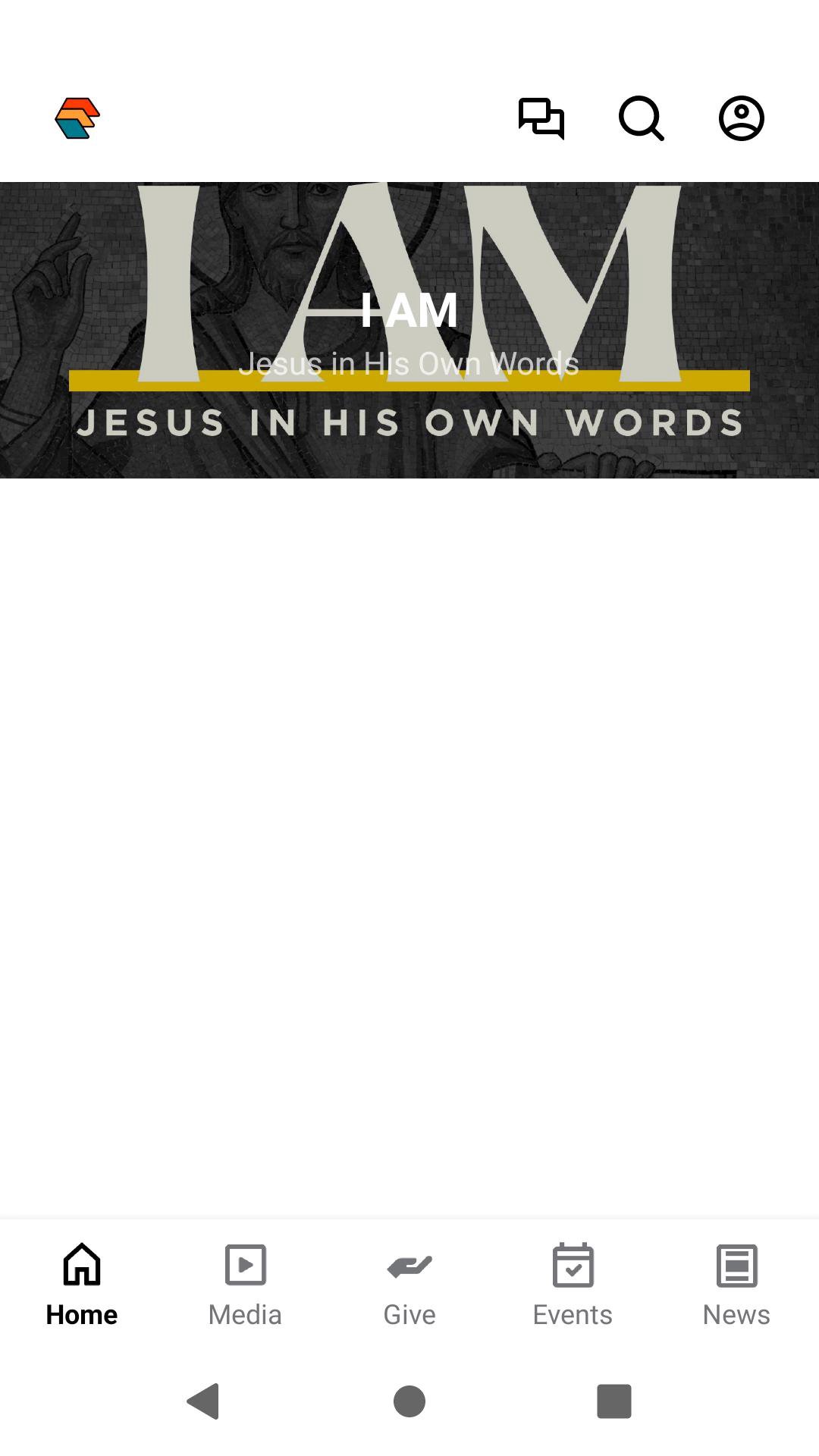Open search

coord(642,118)
